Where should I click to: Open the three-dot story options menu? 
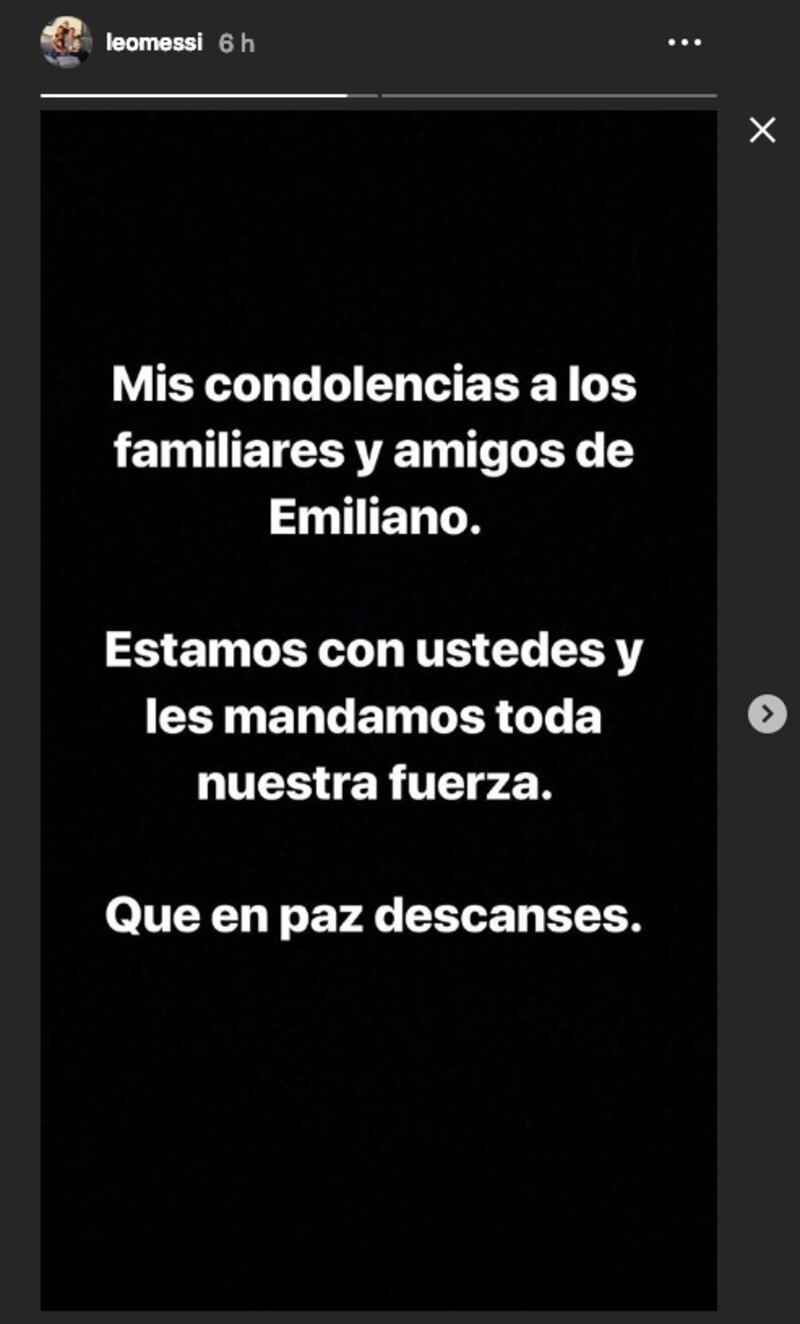(685, 43)
